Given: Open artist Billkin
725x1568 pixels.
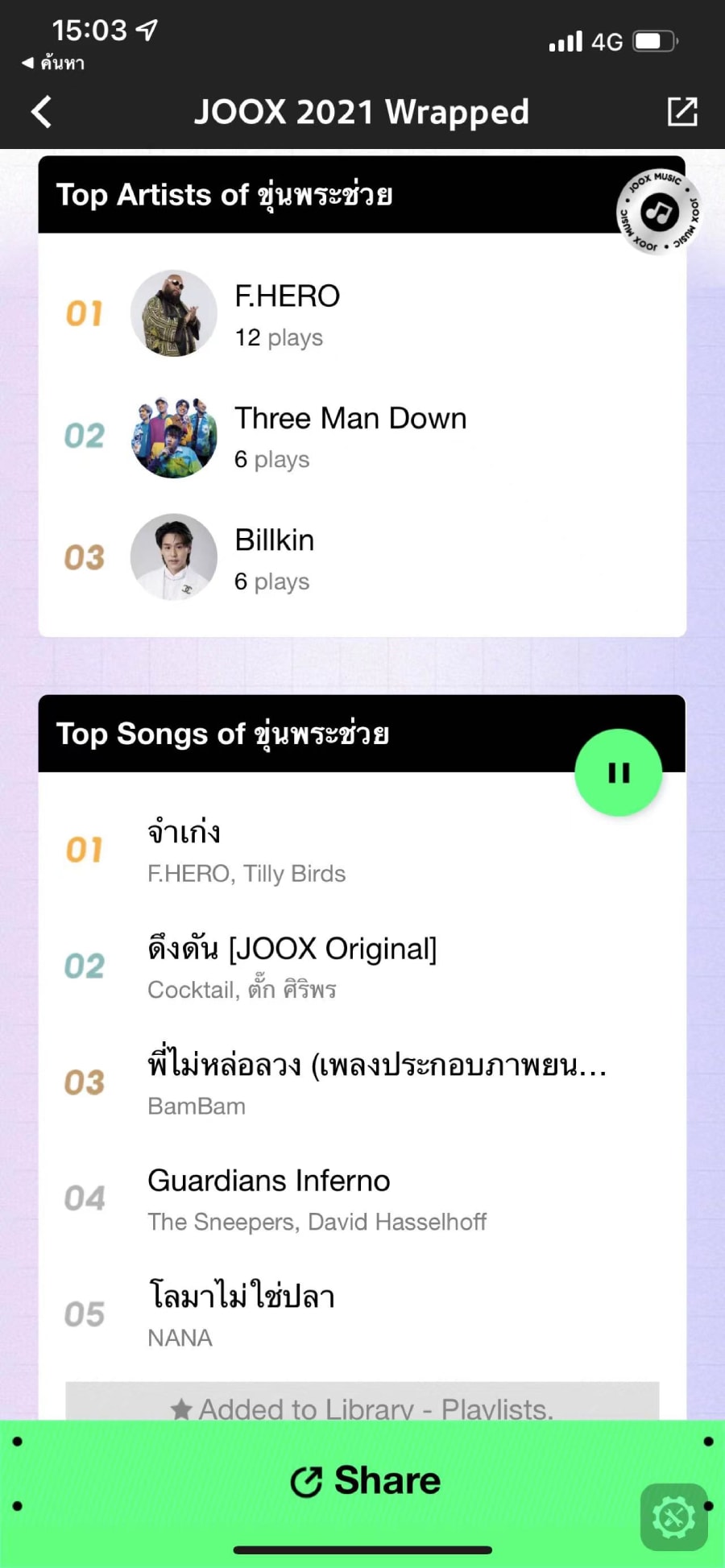Looking at the screenshot, I should coord(274,557).
